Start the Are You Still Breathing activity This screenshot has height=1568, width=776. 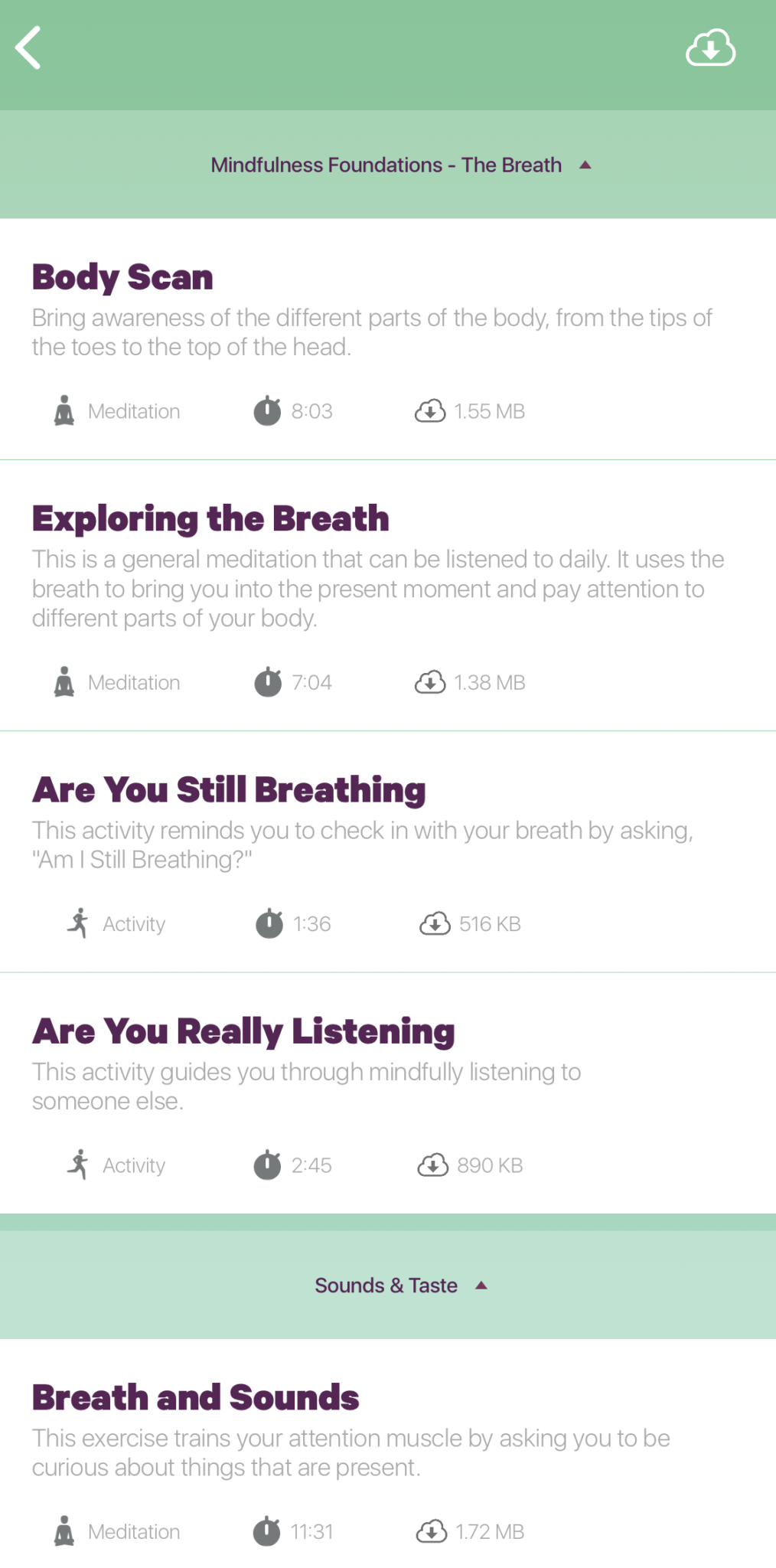tap(229, 790)
